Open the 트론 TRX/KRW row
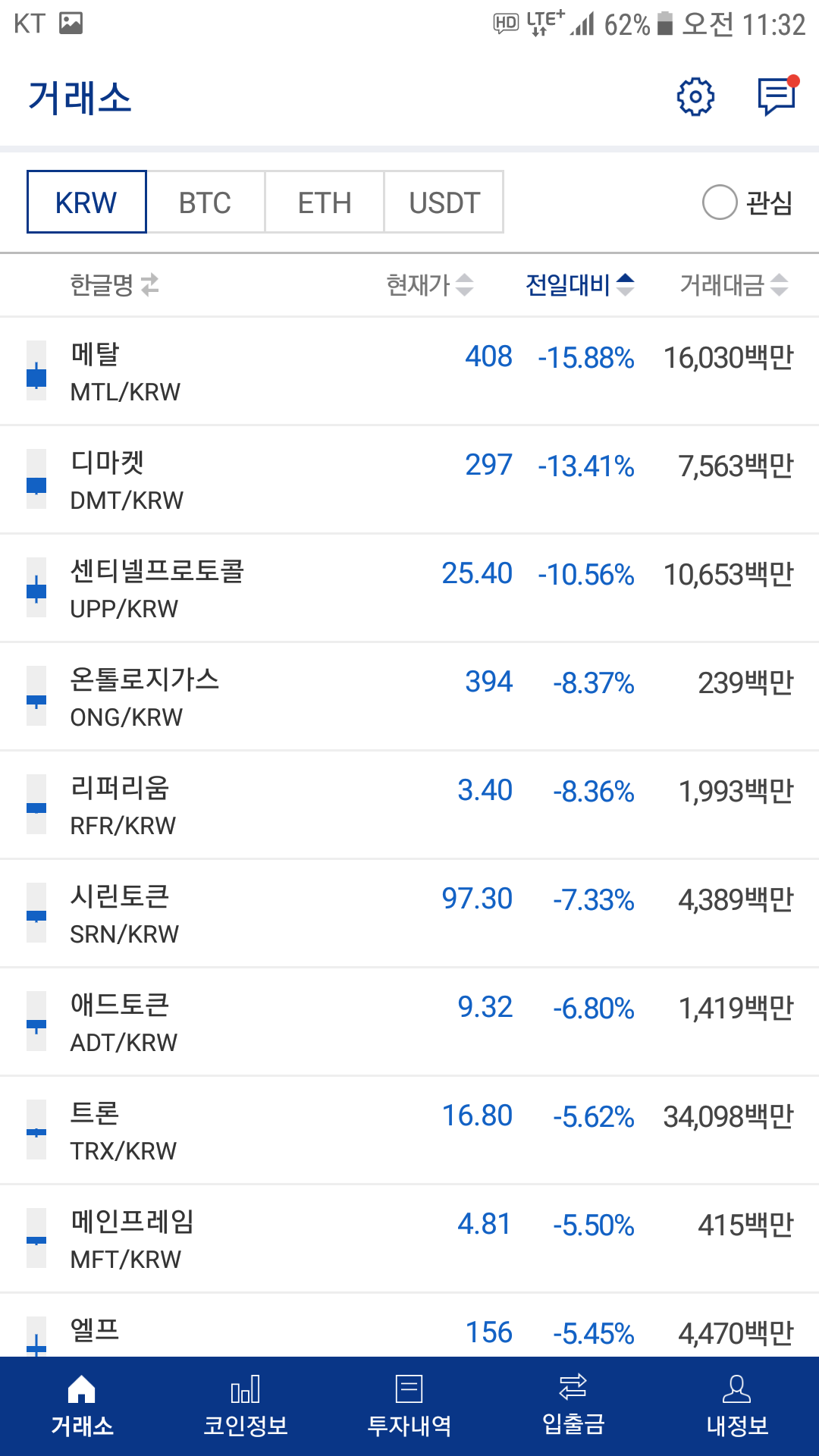The width and height of the screenshot is (819, 1456). [x=409, y=1131]
